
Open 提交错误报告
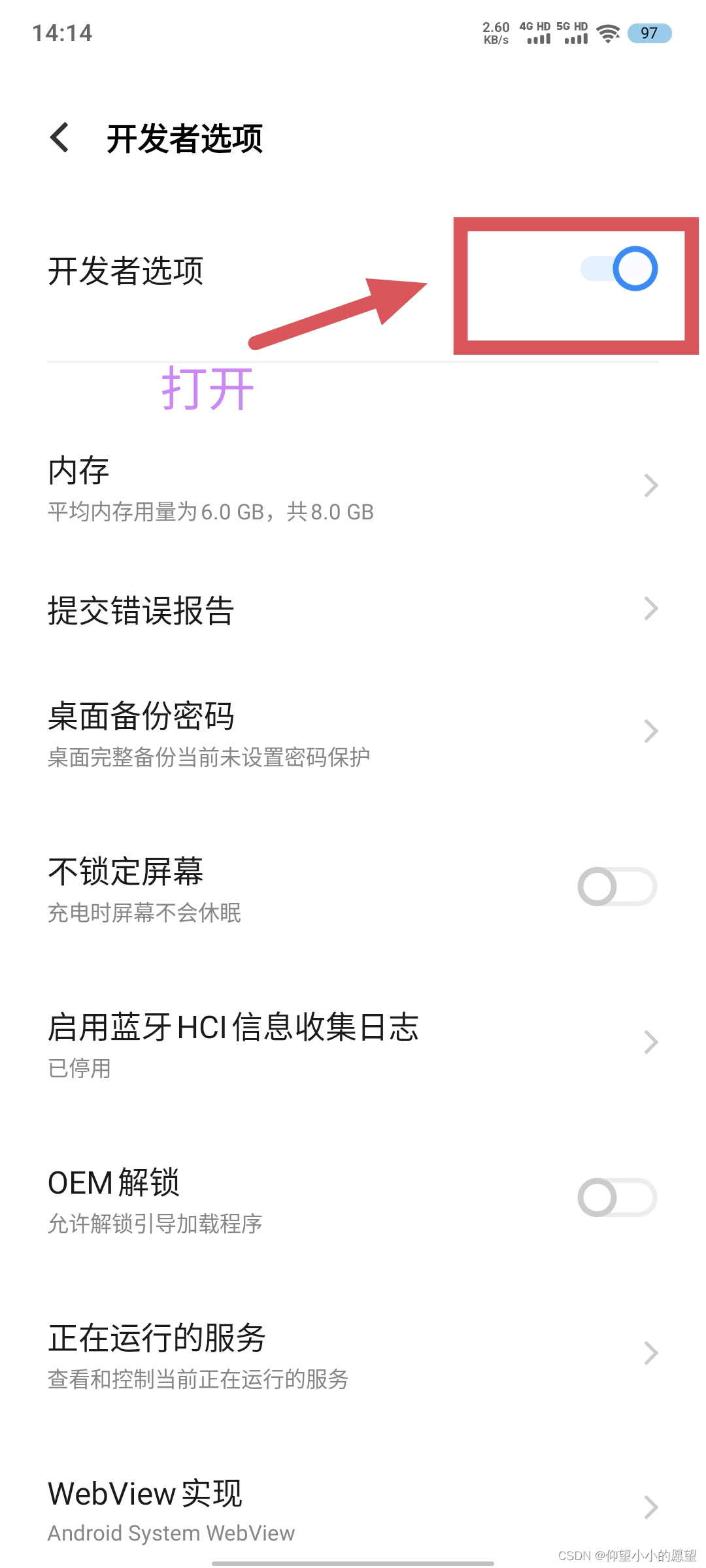pyautogui.click(x=353, y=610)
